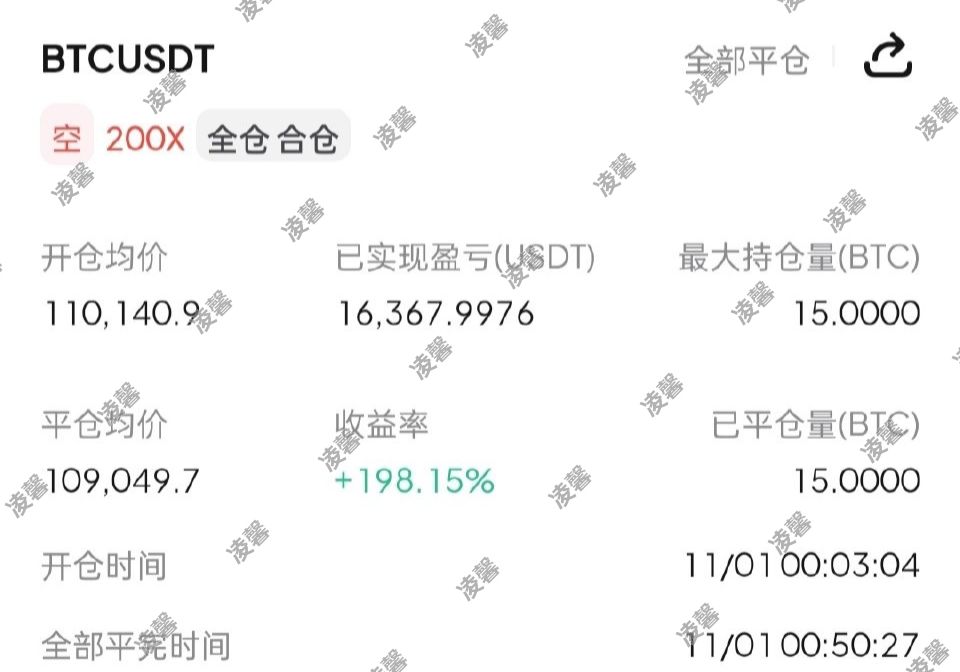Share this BTCUSDT position record
The height and width of the screenshot is (672, 960).
pyautogui.click(x=888, y=57)
